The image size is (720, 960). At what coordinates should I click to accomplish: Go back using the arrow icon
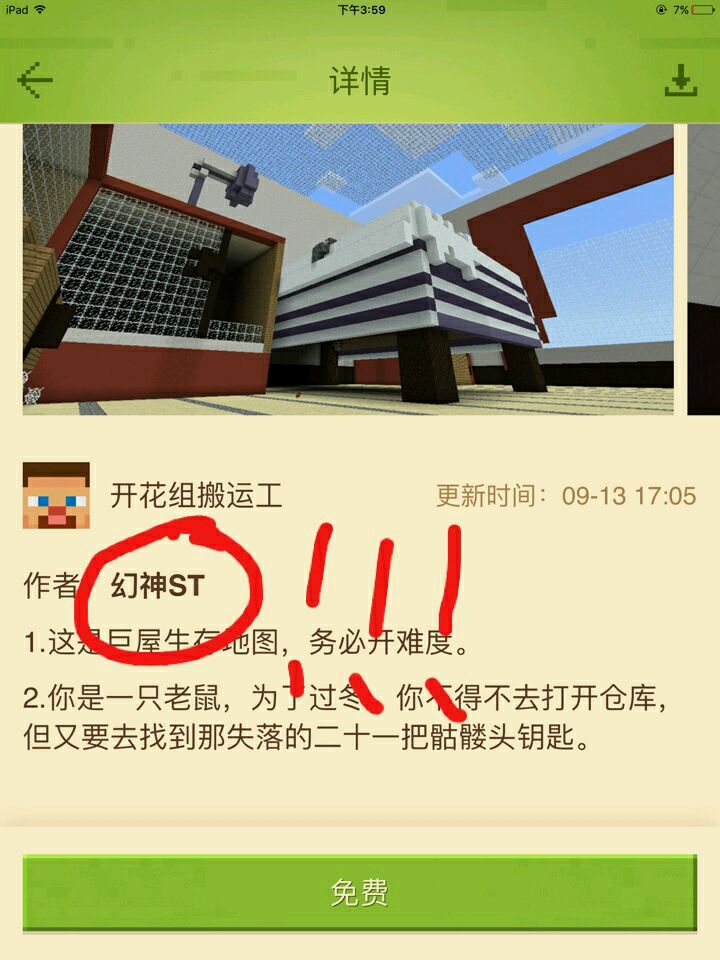click(35, 80)
